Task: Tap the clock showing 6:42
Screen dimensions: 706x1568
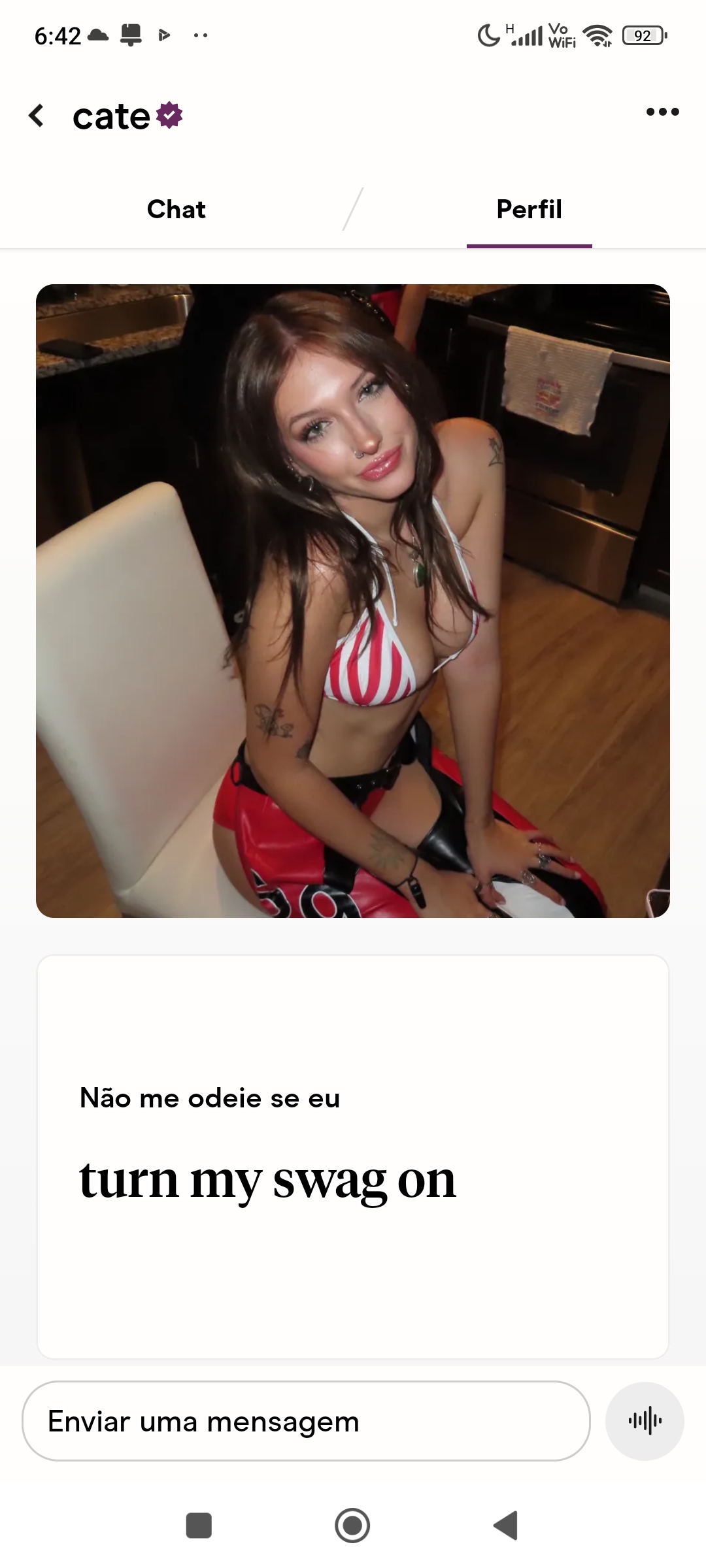Action: [56, 35]
